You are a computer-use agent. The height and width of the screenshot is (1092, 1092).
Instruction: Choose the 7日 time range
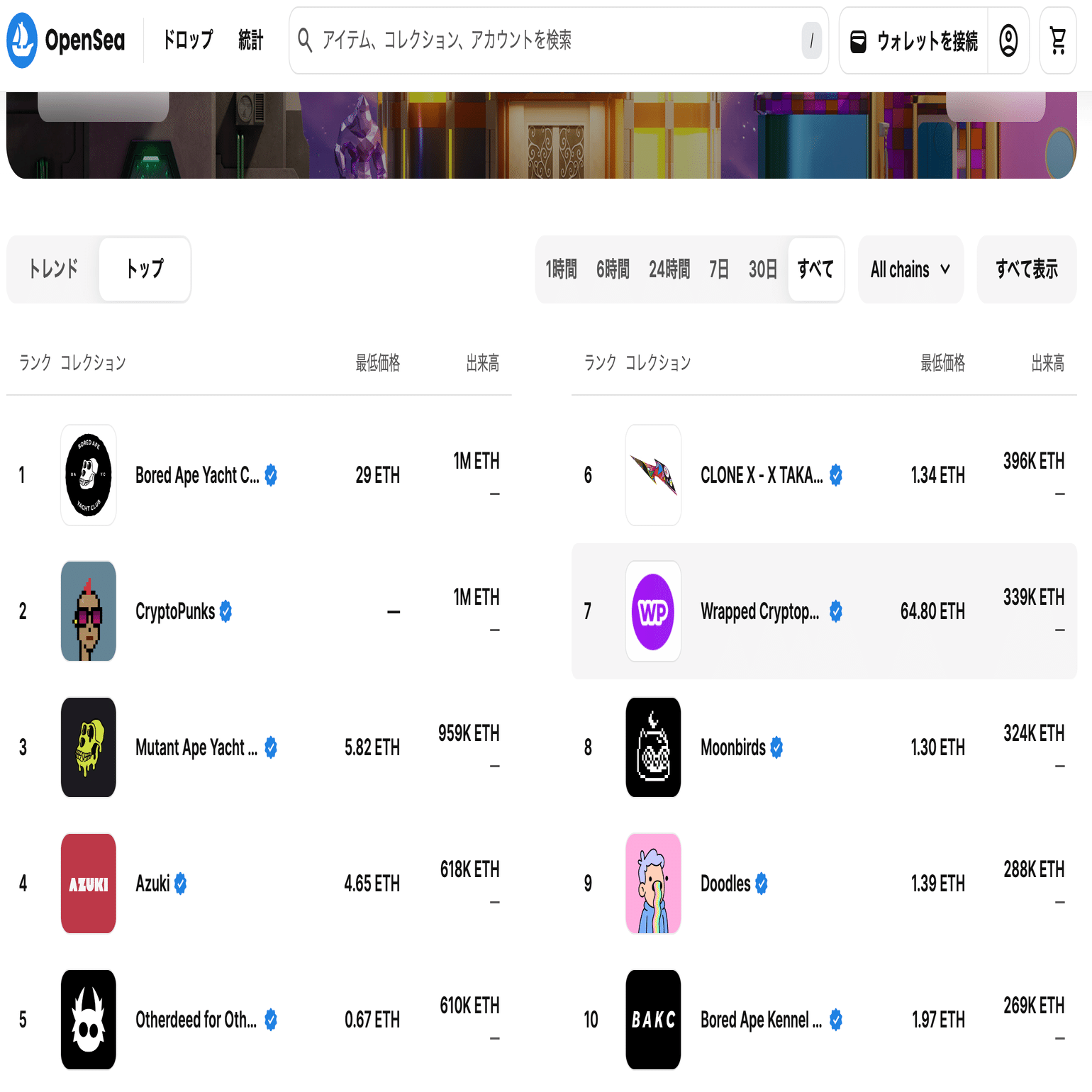(718, 269)
